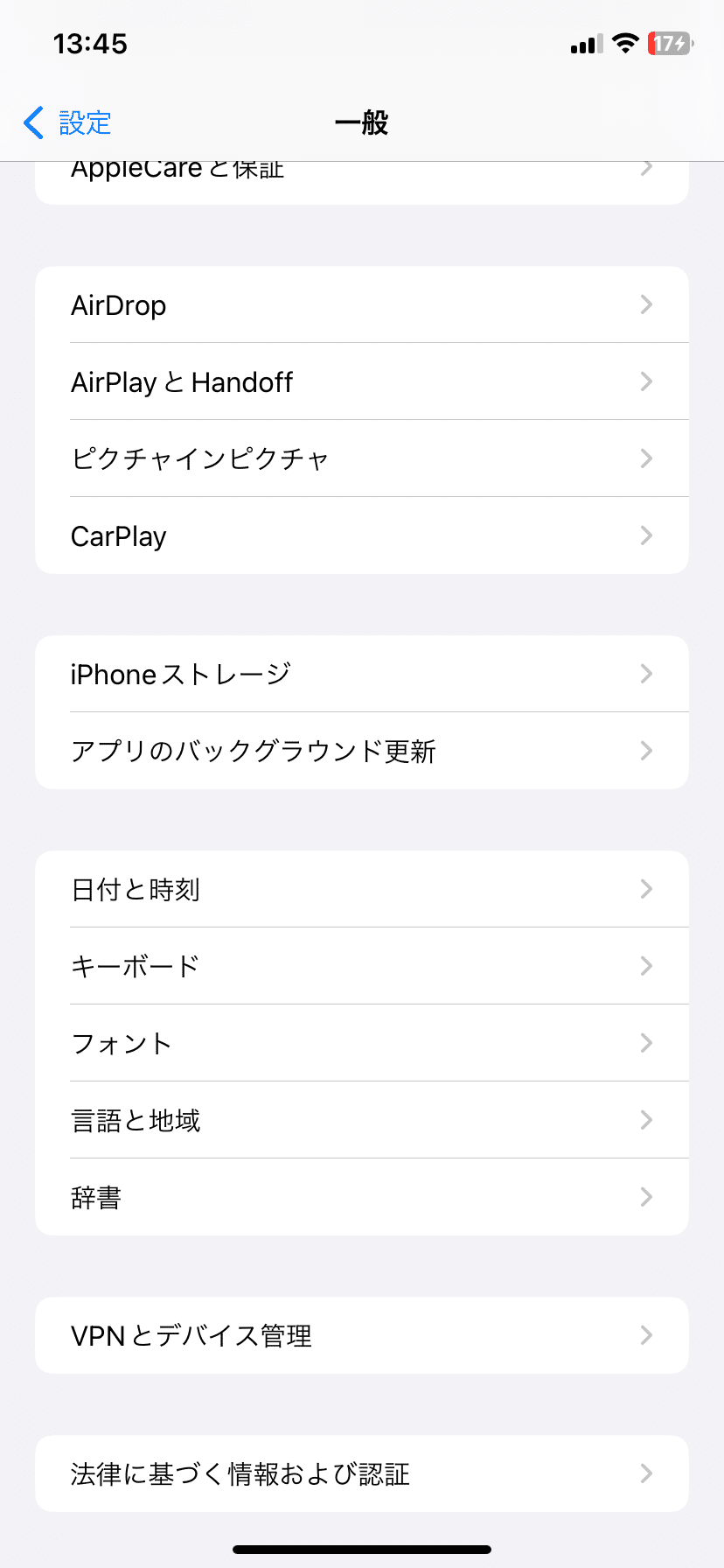The height and width of the screenshot is (1568, 724).
Task: Open the partially visible AppleCareと保証 row
Action: coord(362,183)
